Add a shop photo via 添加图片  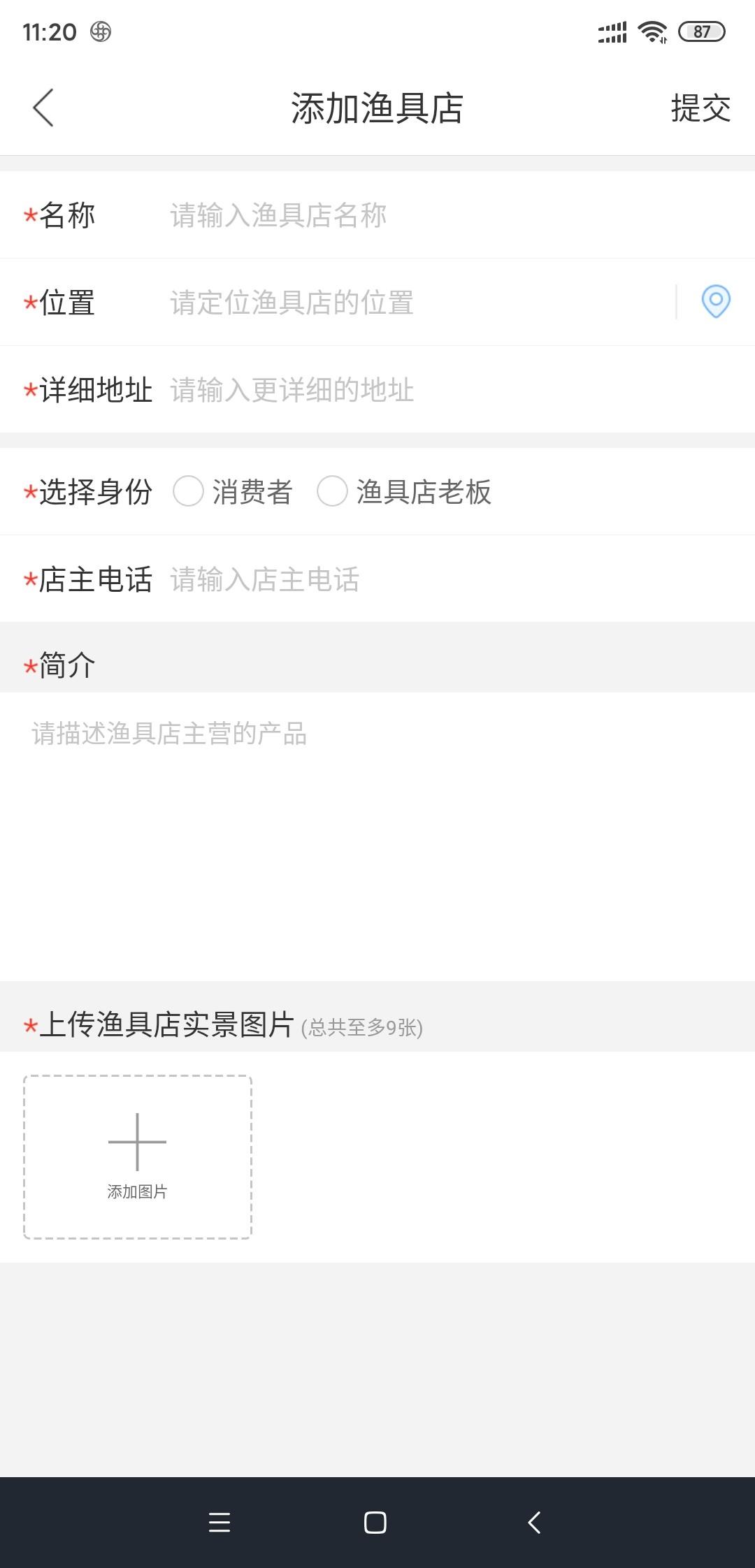[138, 1157]
